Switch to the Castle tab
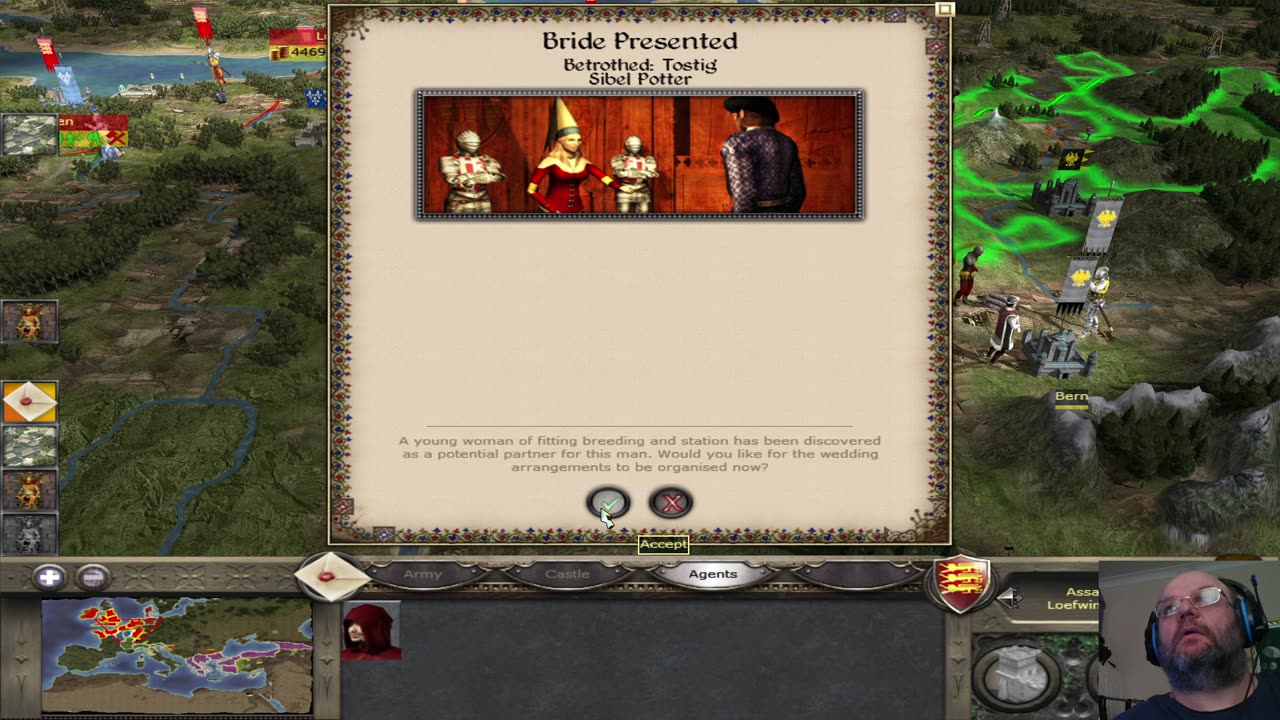 point(567,574)
